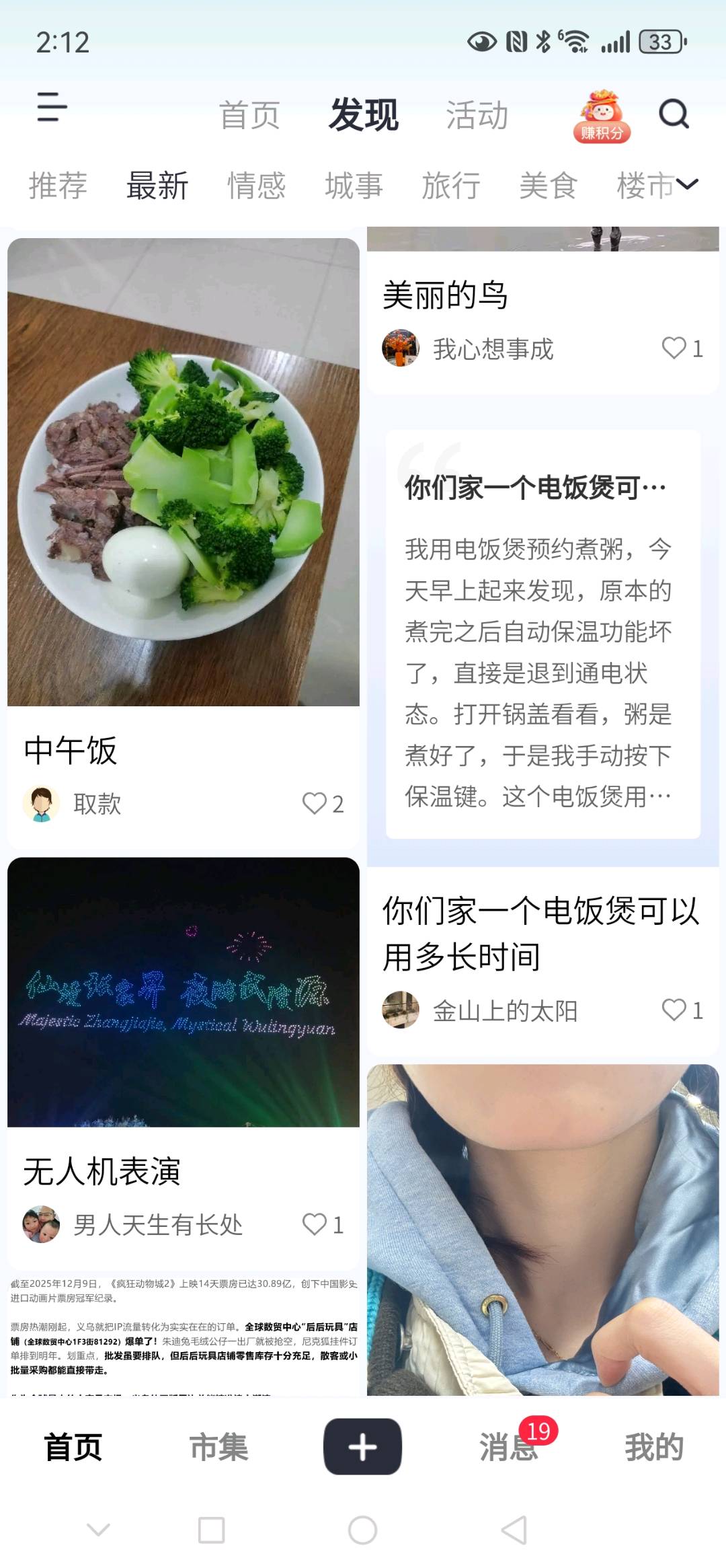Image resolution: width=726 pixels, height=1568 pixels.
Task: Select the 推荐 category
Action: click(x=58, y=186)
